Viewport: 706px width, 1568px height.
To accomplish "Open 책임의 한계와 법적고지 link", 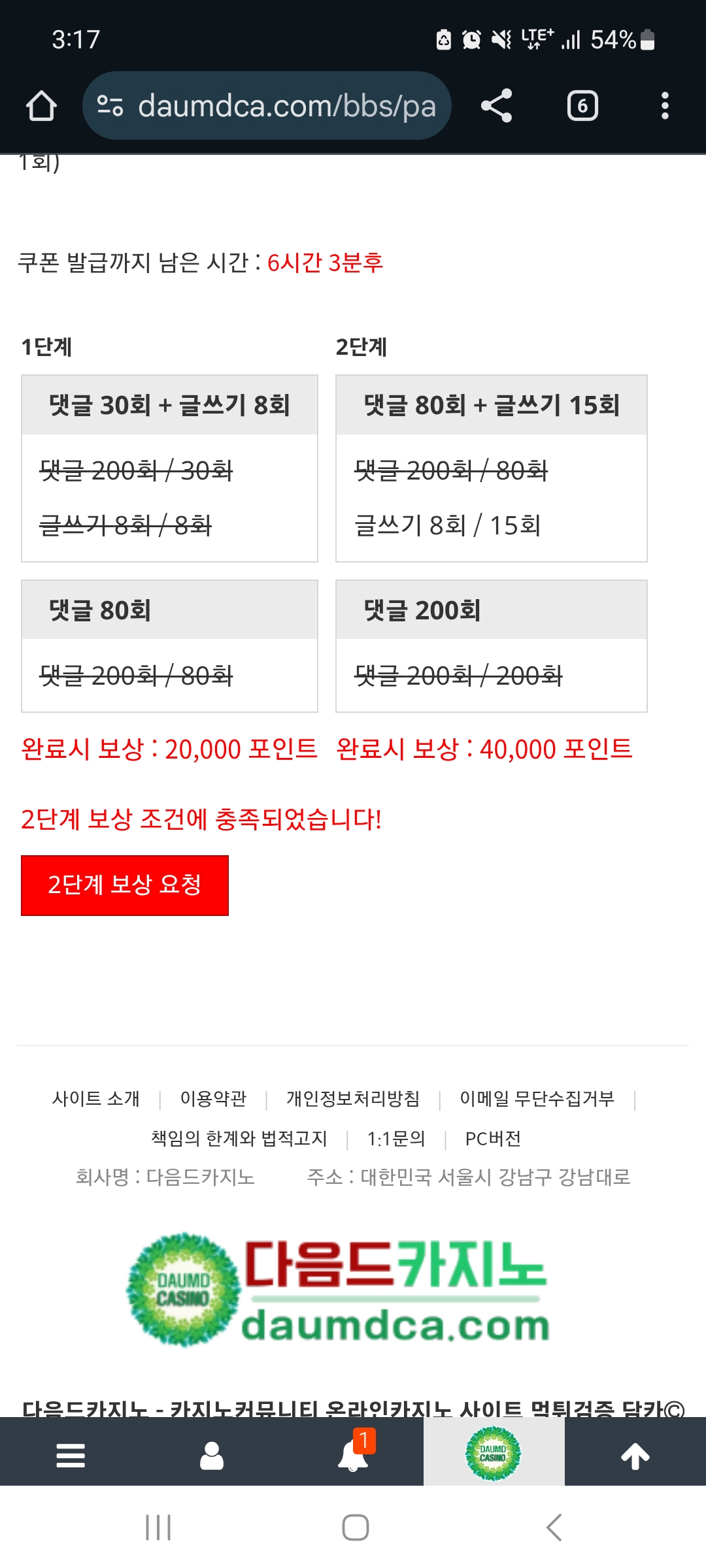I will tap(239, 1139).
